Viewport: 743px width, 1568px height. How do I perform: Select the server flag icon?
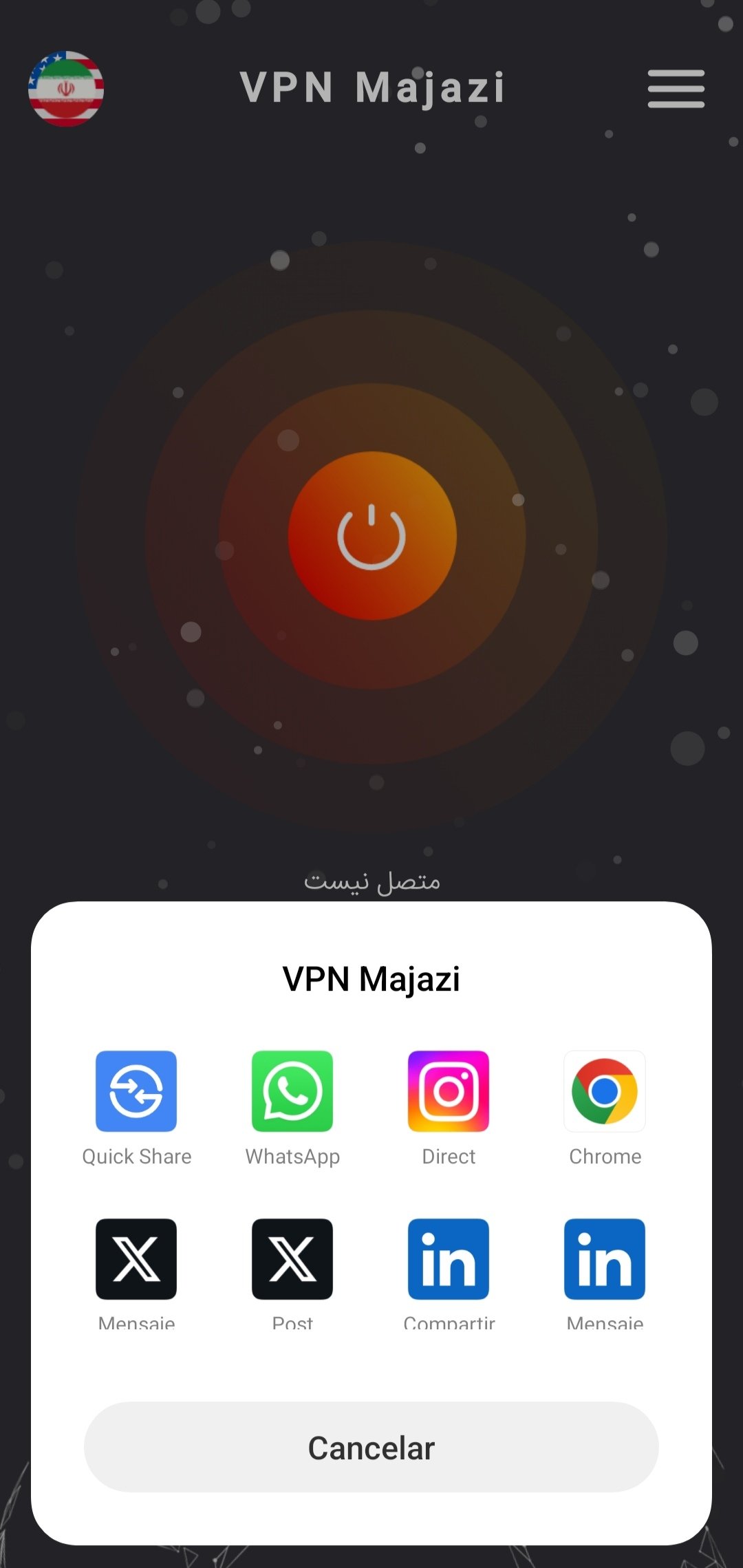[66, 89]
